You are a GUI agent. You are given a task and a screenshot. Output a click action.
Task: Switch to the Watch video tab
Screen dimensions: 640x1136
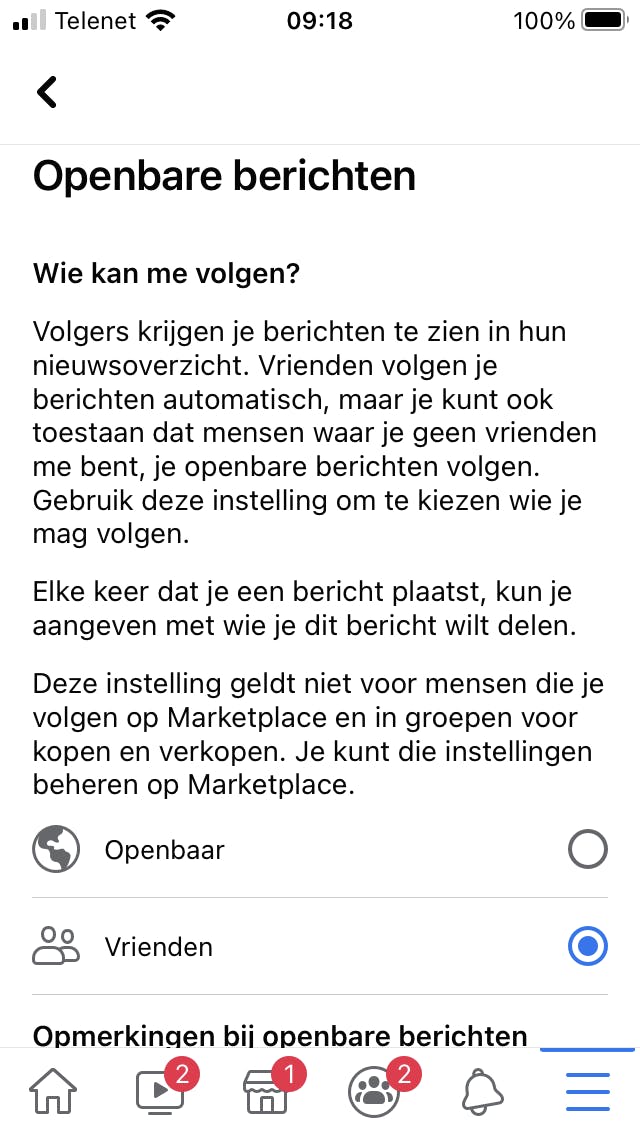pyautogui.click(x=161, y=1091)
